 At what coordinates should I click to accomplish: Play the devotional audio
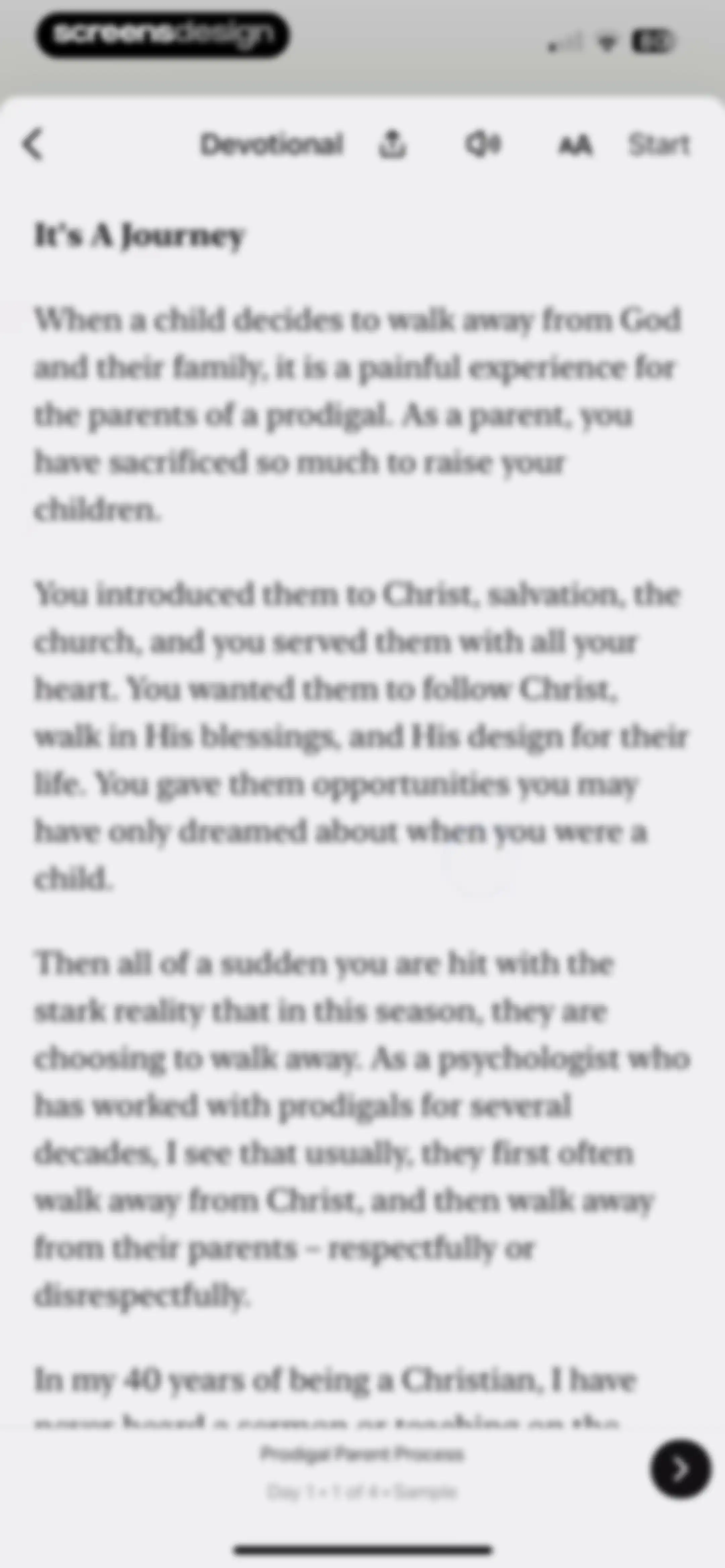pyautogui.click(x=483, y=144)
